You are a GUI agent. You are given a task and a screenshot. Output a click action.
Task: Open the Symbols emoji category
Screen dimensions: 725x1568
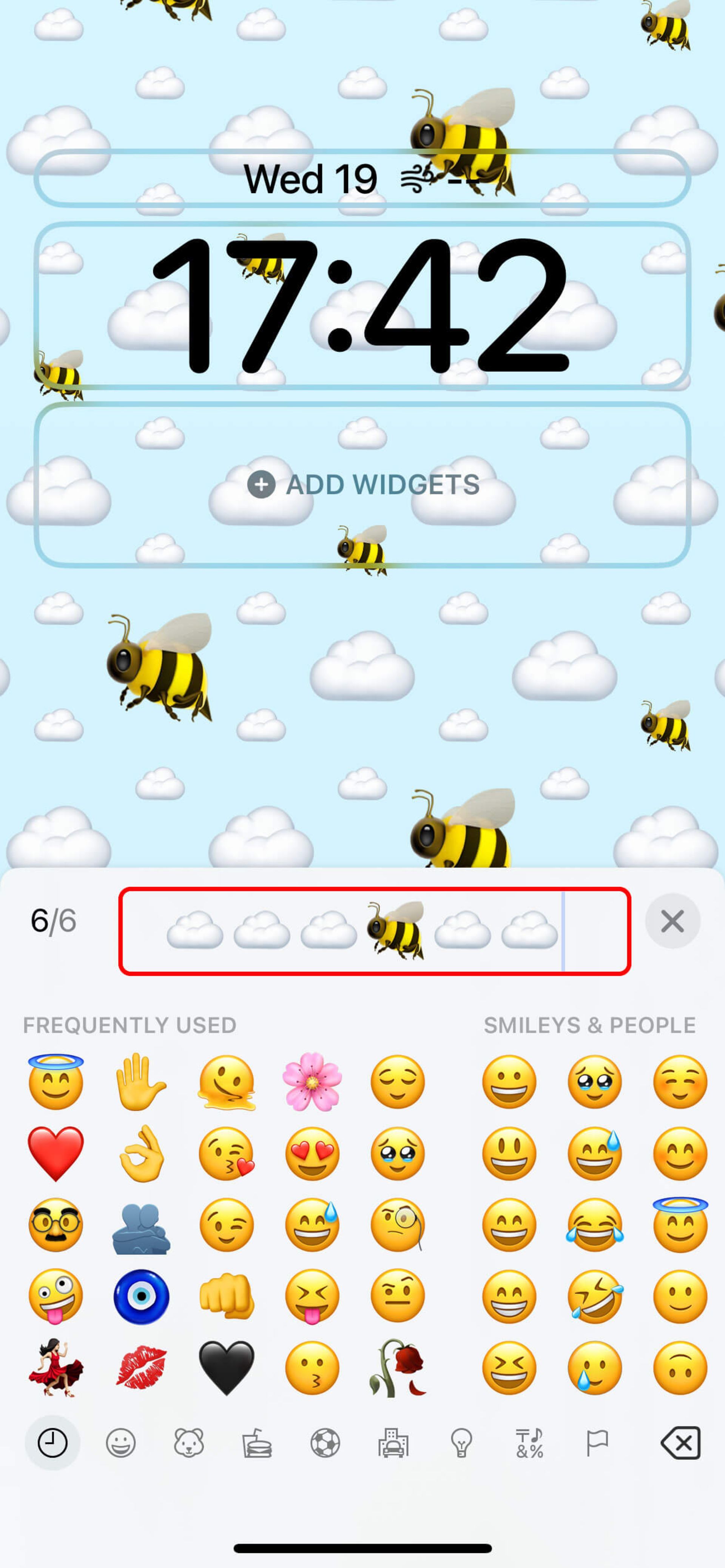(x=529, y=1443)
